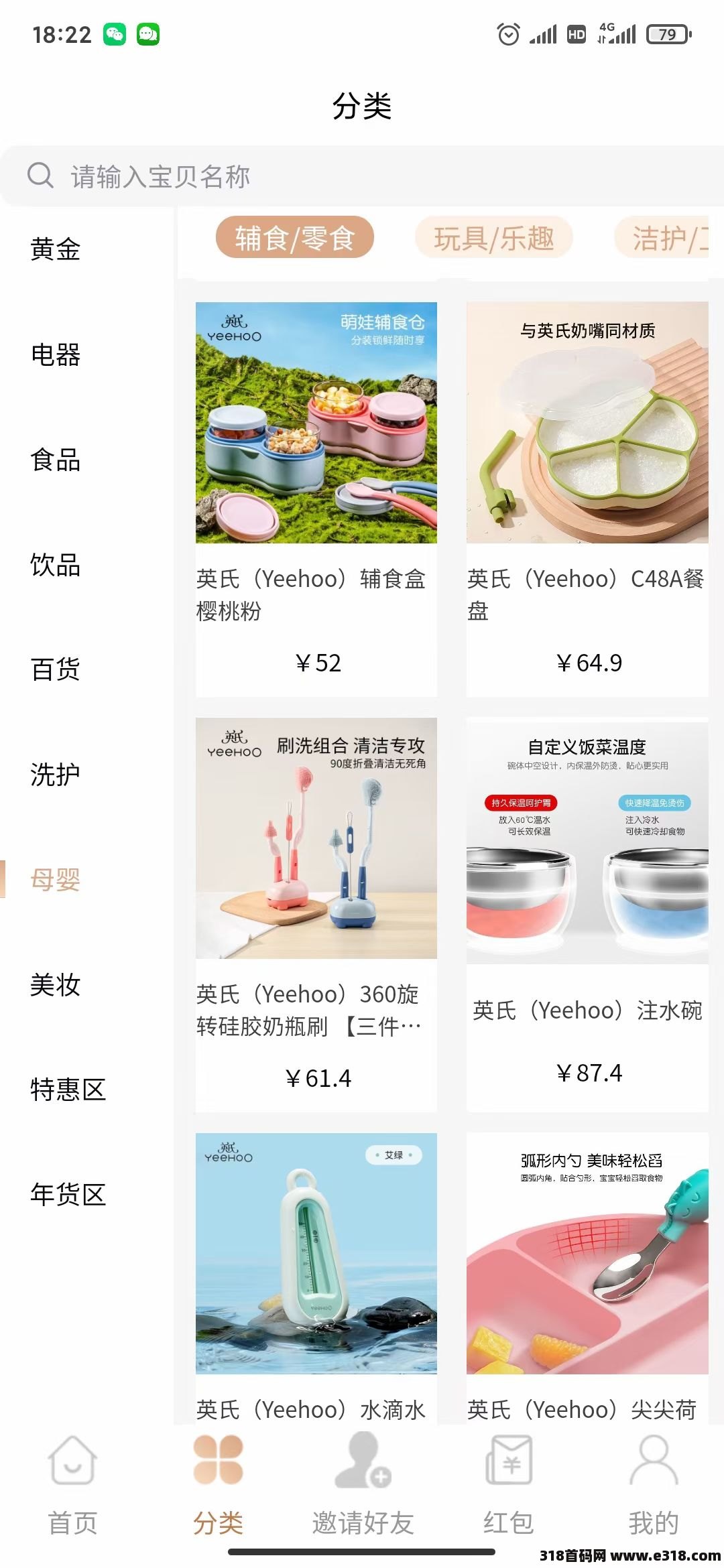The height and width of the screenshot is (1568, 724).
Task: Open the 黄金 category
Action: pyautogui.click(x=56, y=249)
